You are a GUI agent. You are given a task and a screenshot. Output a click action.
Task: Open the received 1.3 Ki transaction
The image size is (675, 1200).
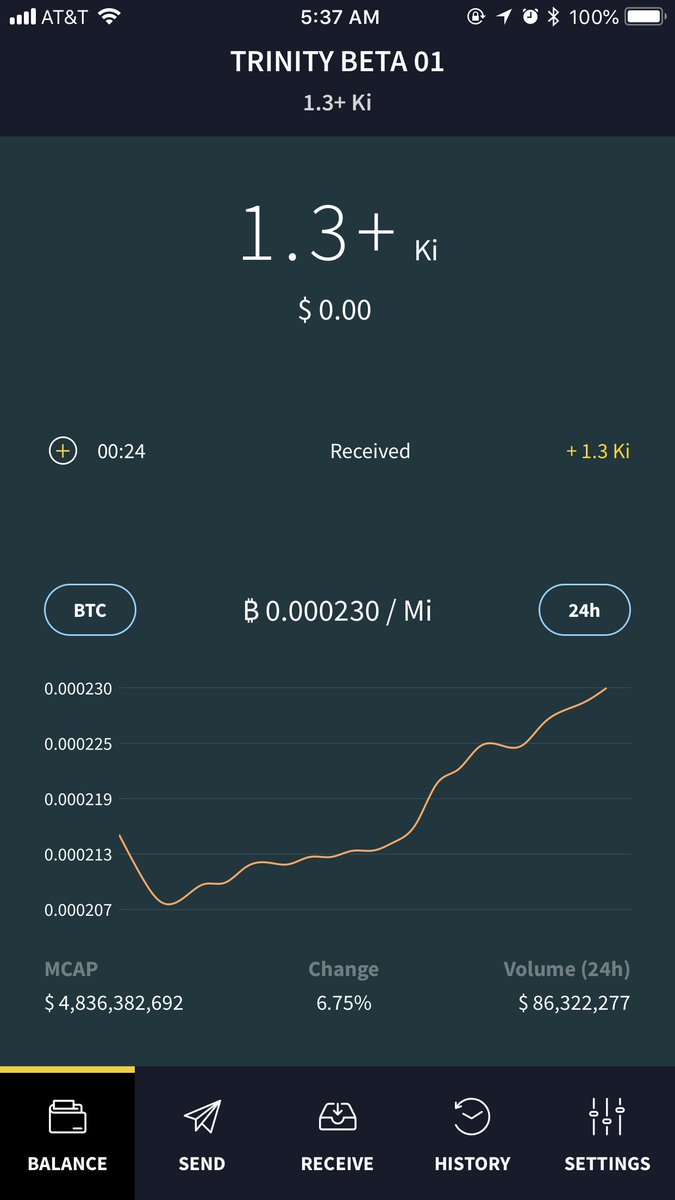[x=337, y=451]
